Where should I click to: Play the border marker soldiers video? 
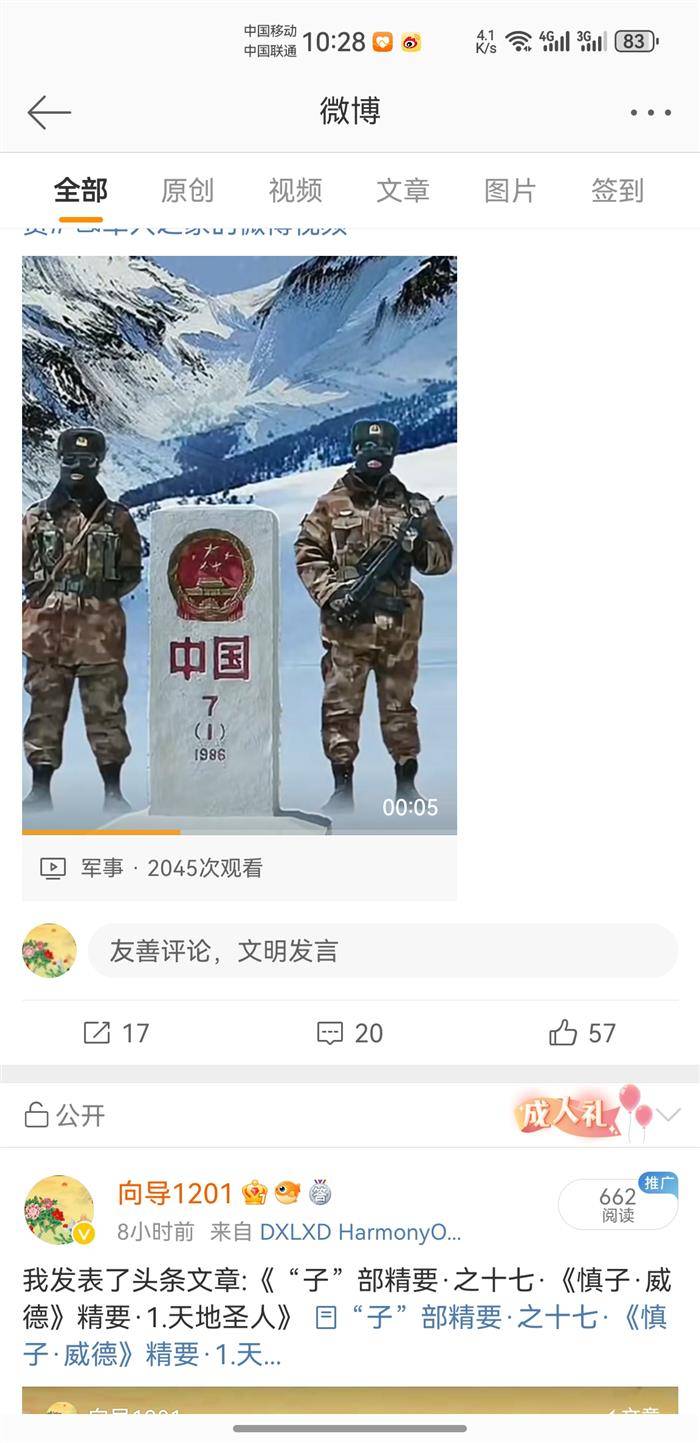[239, 544]
